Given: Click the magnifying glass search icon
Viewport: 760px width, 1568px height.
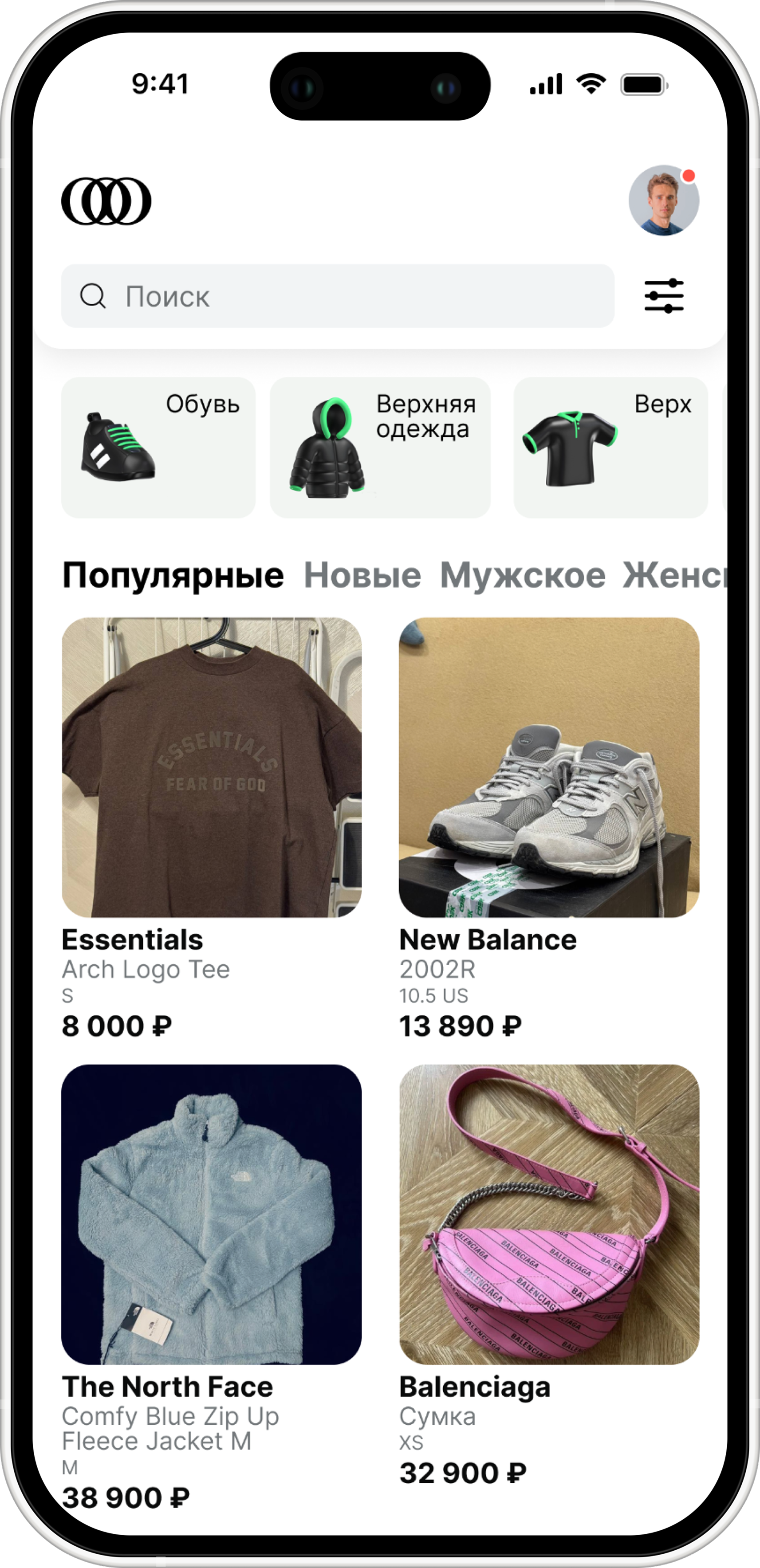Looking at the screenshot, I should tap(93, 296).
